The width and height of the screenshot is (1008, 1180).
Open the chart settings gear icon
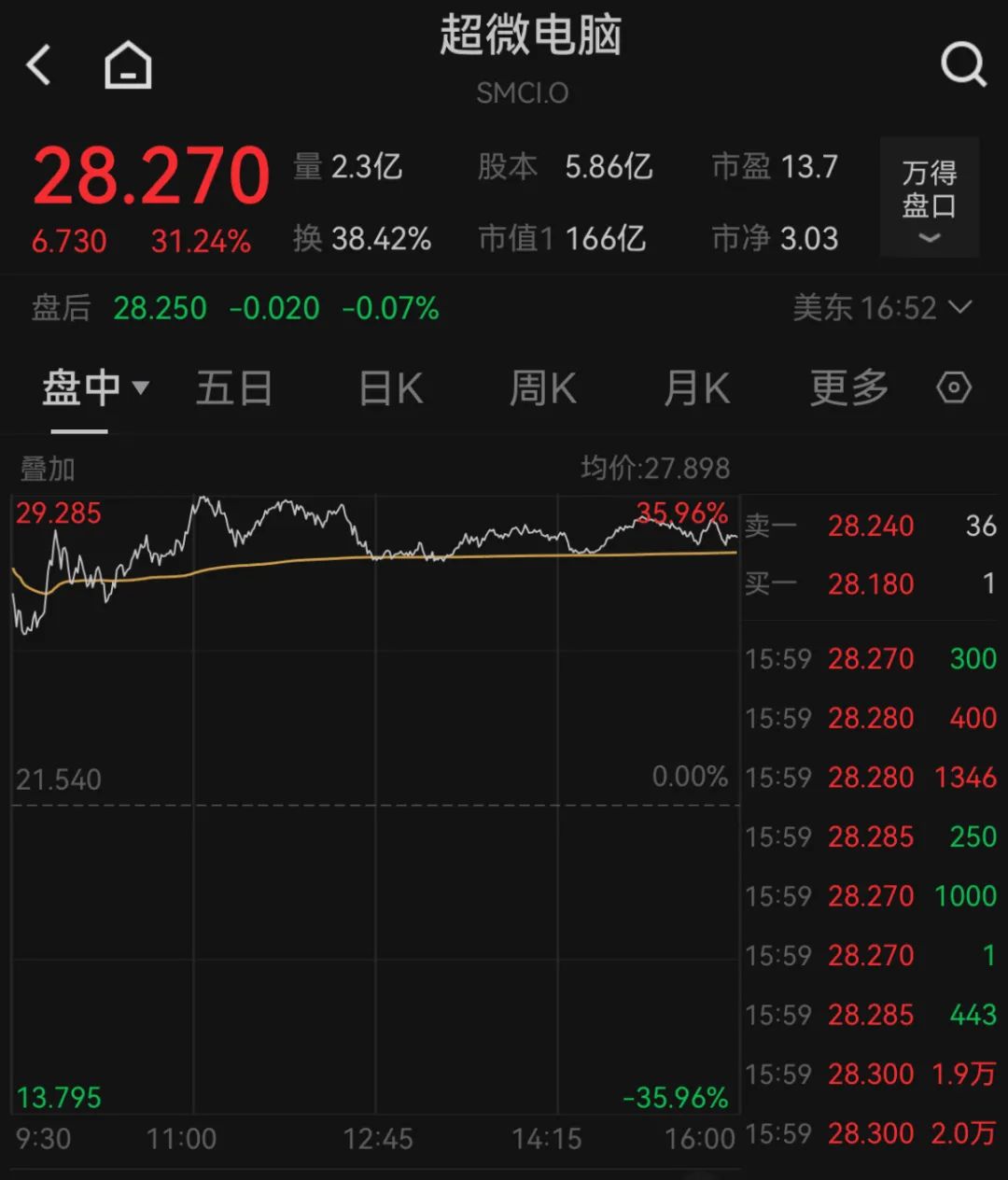point(954,387)
